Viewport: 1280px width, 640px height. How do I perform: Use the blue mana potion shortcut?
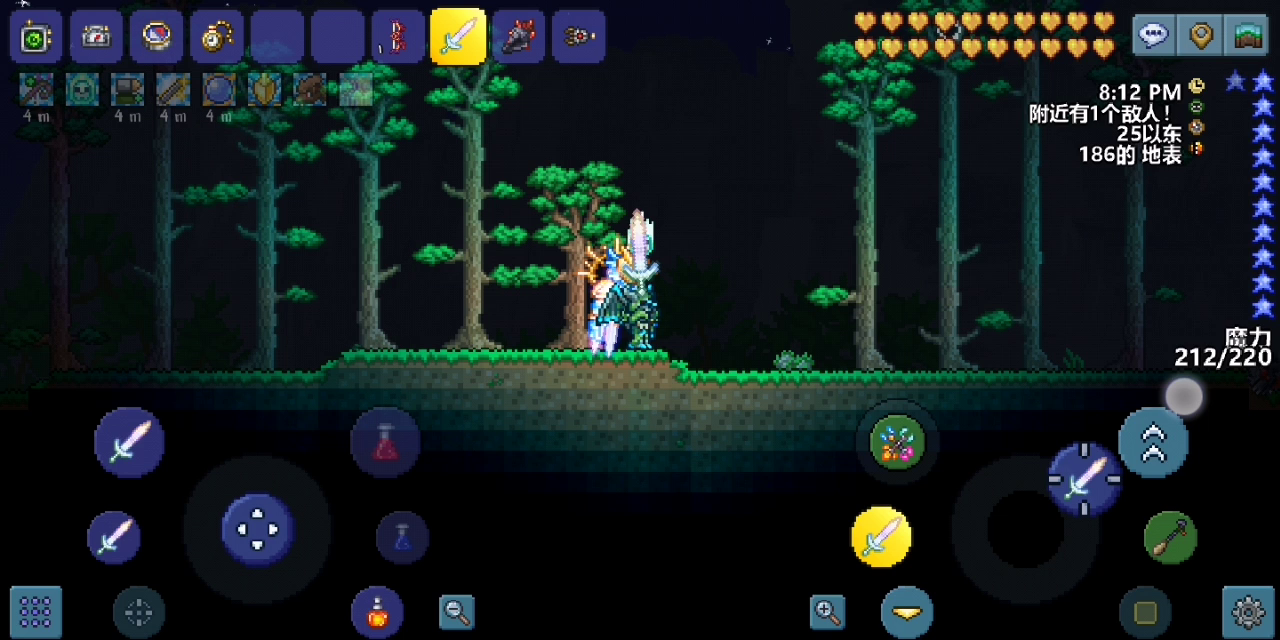[402, 537]
